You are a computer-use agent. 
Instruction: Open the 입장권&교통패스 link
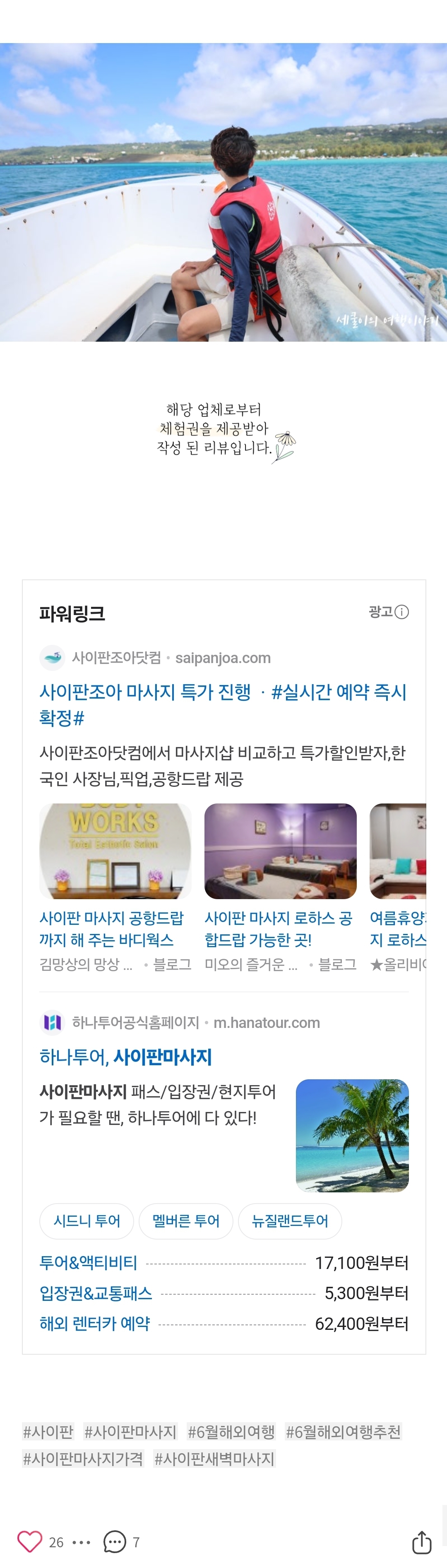96,1293
